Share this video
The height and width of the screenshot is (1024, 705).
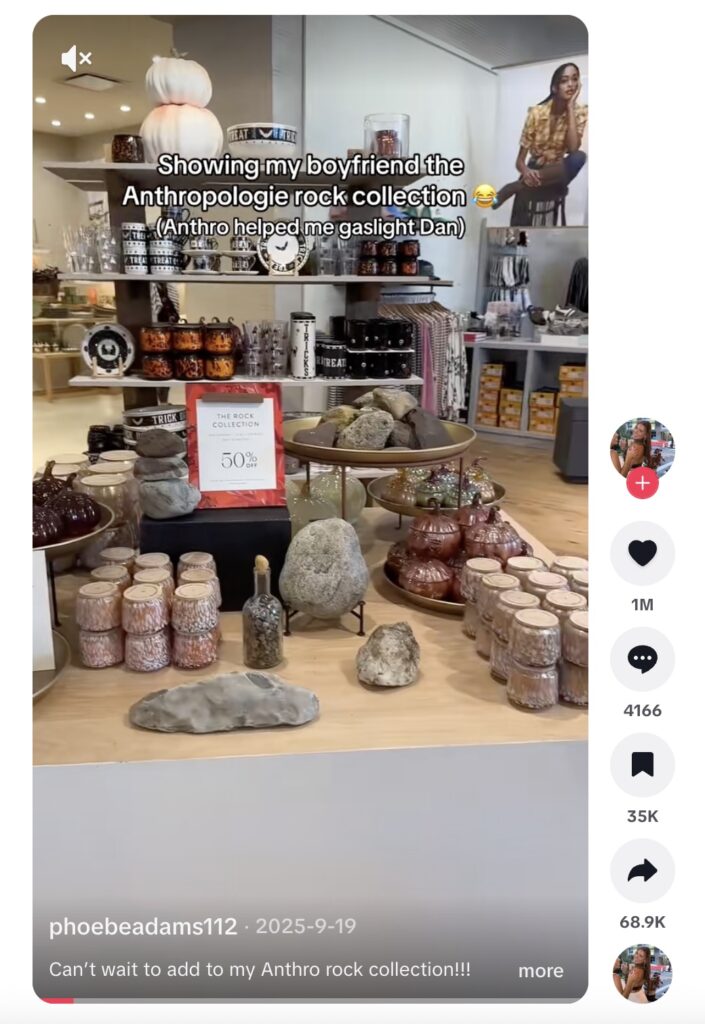[x=642, y=871]
